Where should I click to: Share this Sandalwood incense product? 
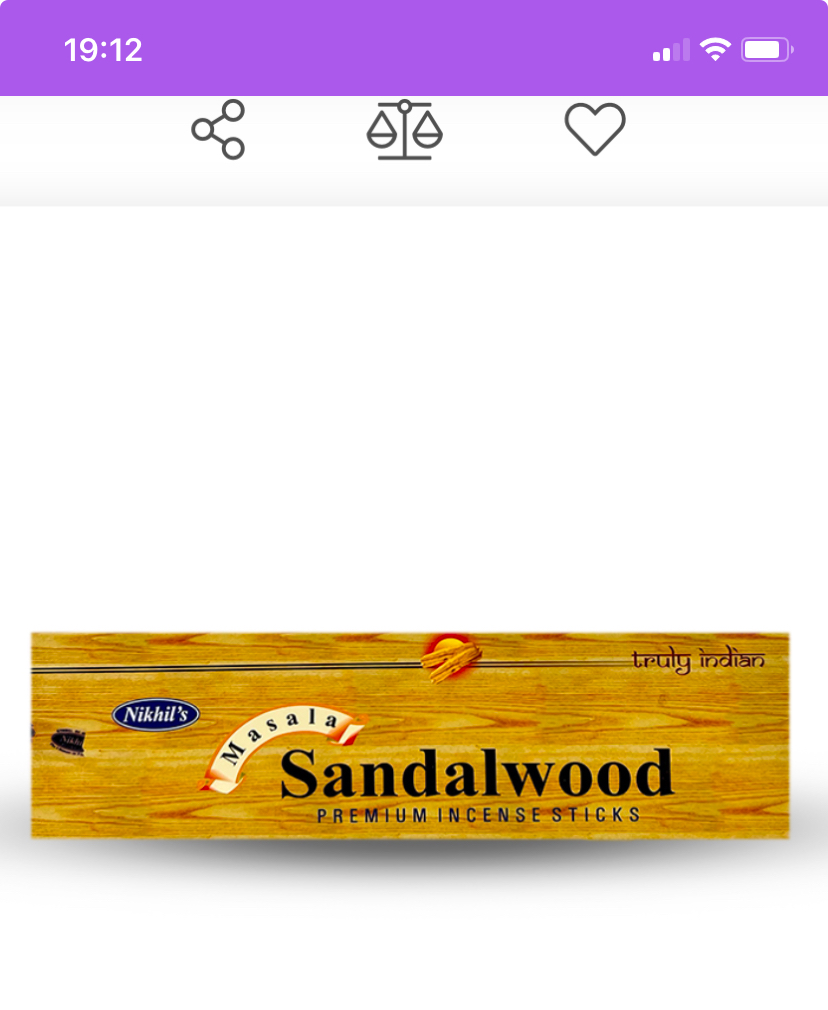(218, 130)
